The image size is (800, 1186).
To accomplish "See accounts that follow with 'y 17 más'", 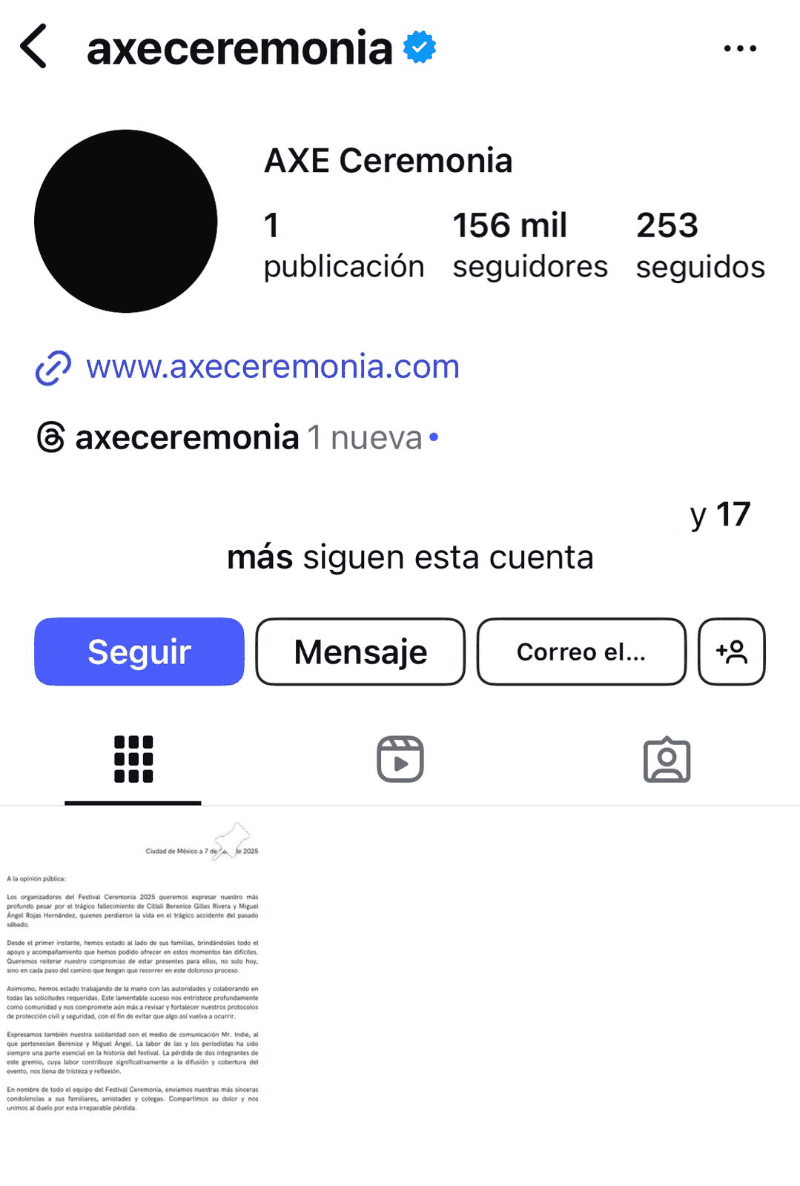I will click(x=410, y=535).
